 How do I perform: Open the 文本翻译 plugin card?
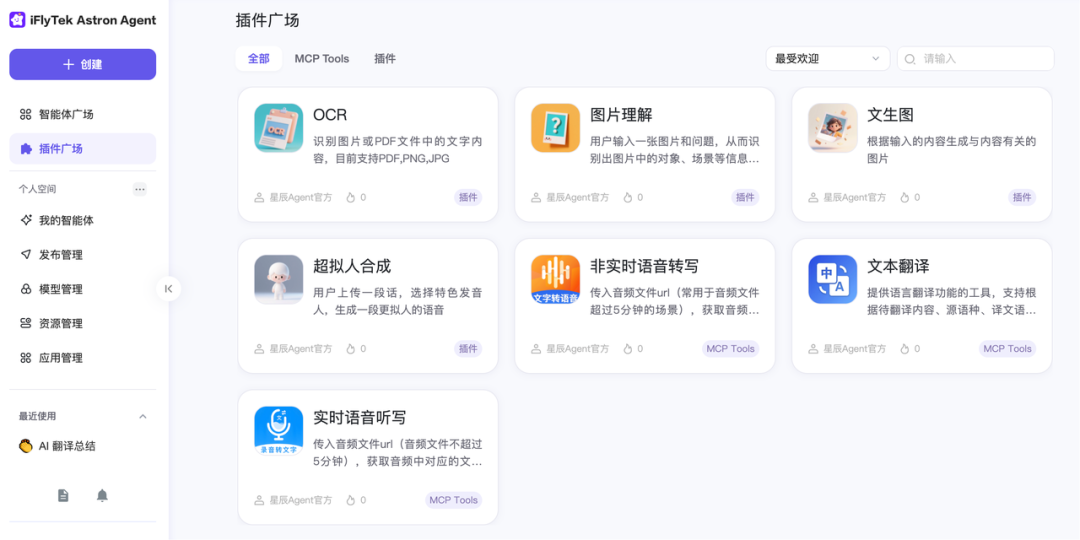[x=921, y=305]
